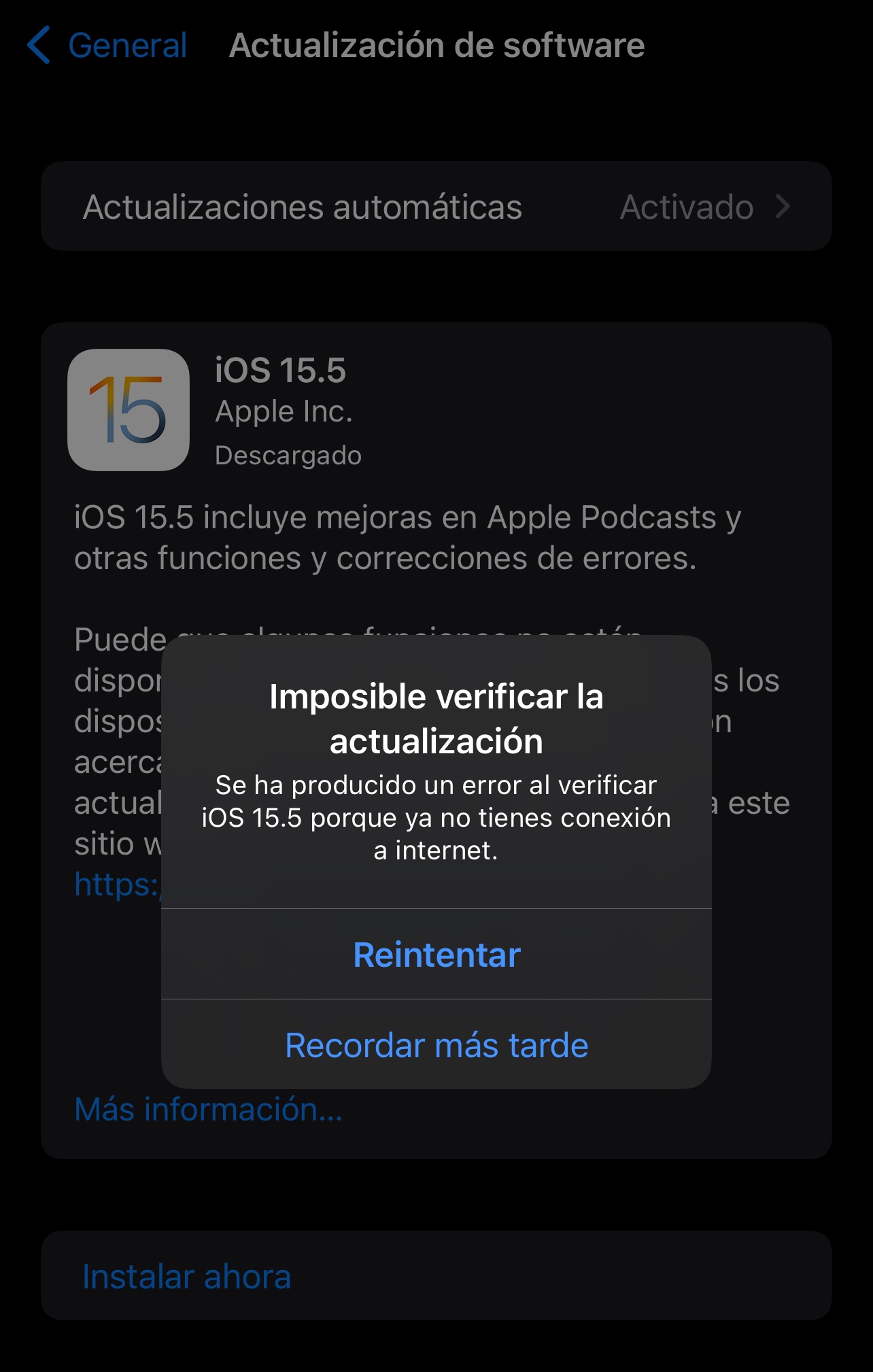Screen dimensions: 873x1372
Task: Tap Reintentar in the error dialog
Action: (x=437, y=955)
